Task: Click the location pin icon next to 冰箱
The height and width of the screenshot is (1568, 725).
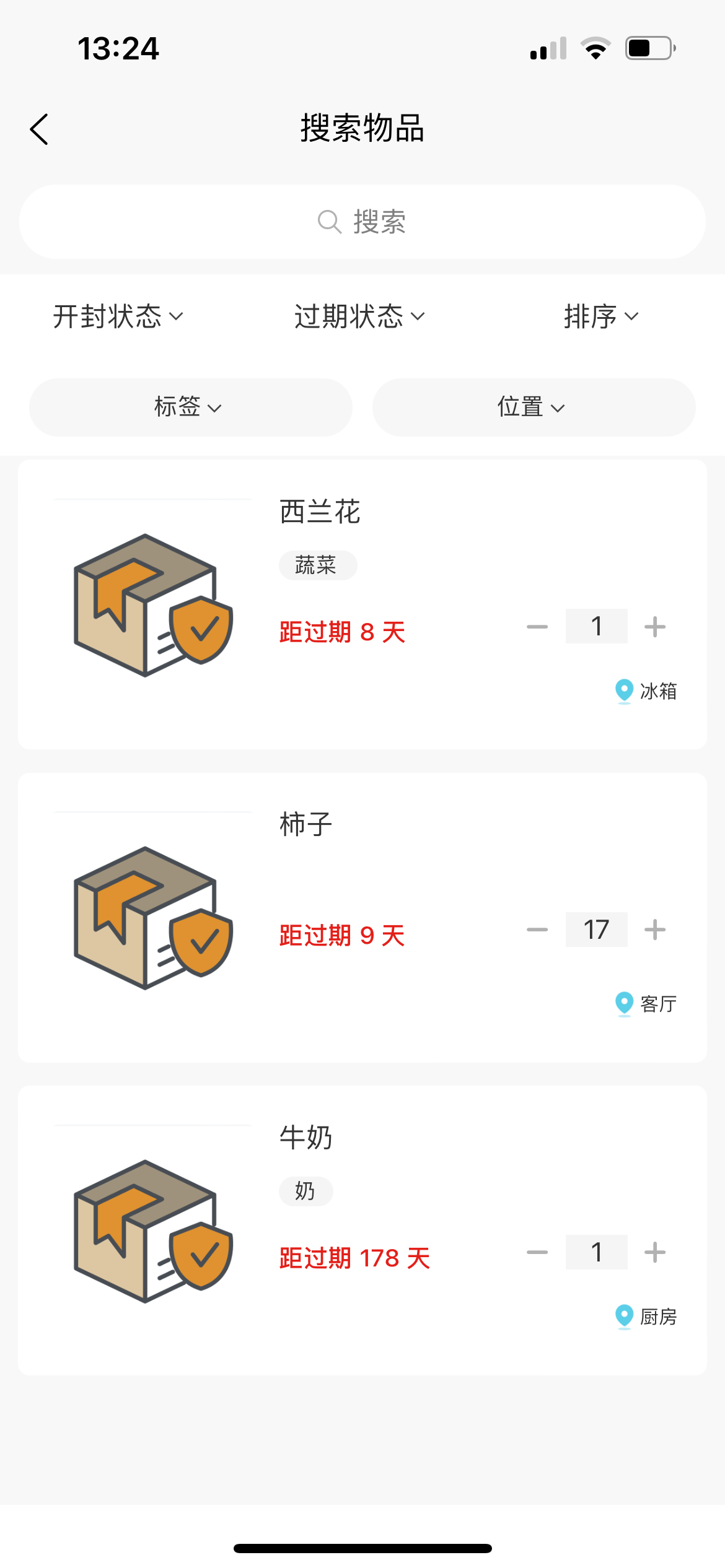Action: (623, 692)
